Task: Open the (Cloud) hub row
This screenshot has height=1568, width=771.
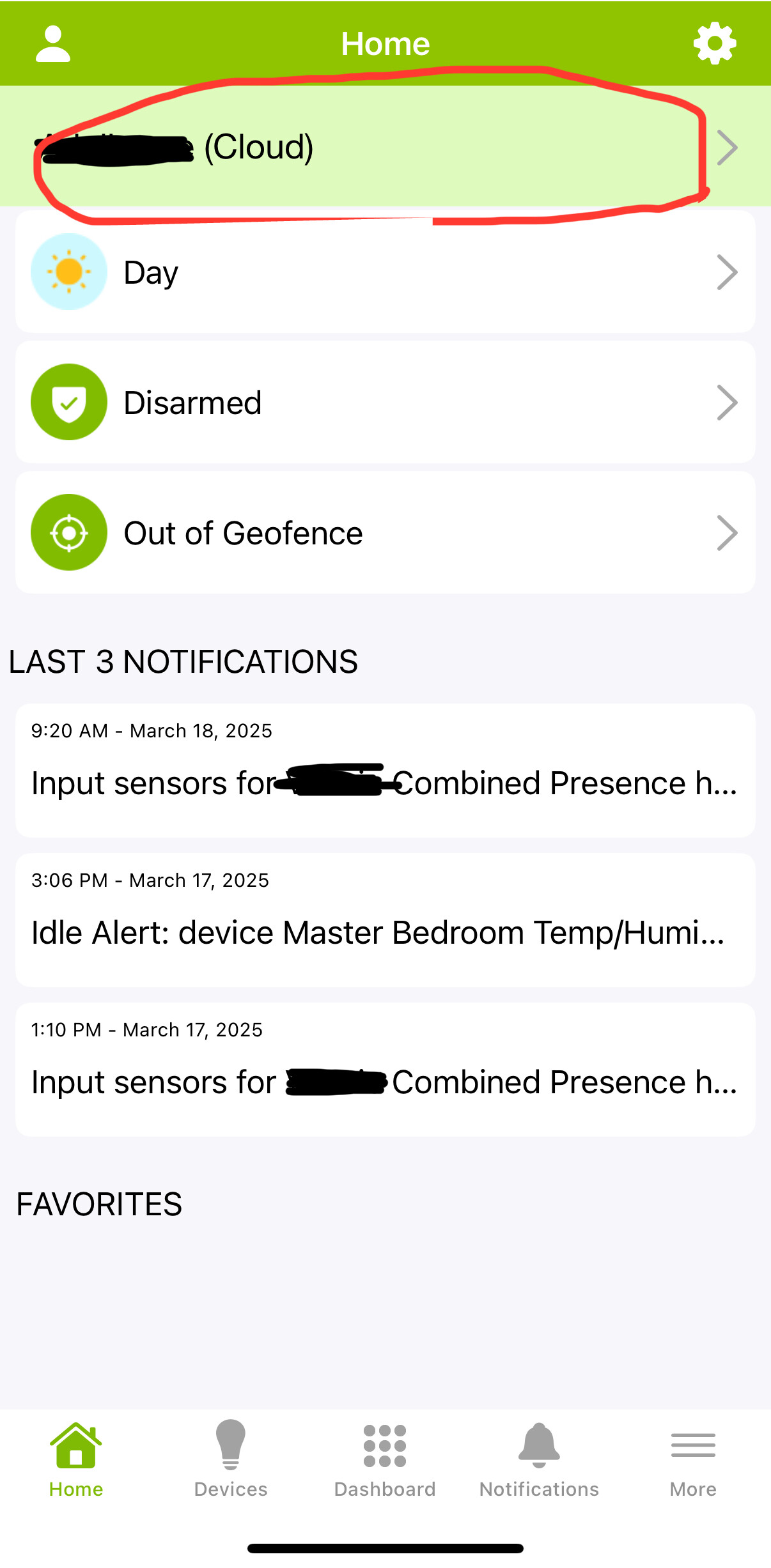Action: coord(385,146)
